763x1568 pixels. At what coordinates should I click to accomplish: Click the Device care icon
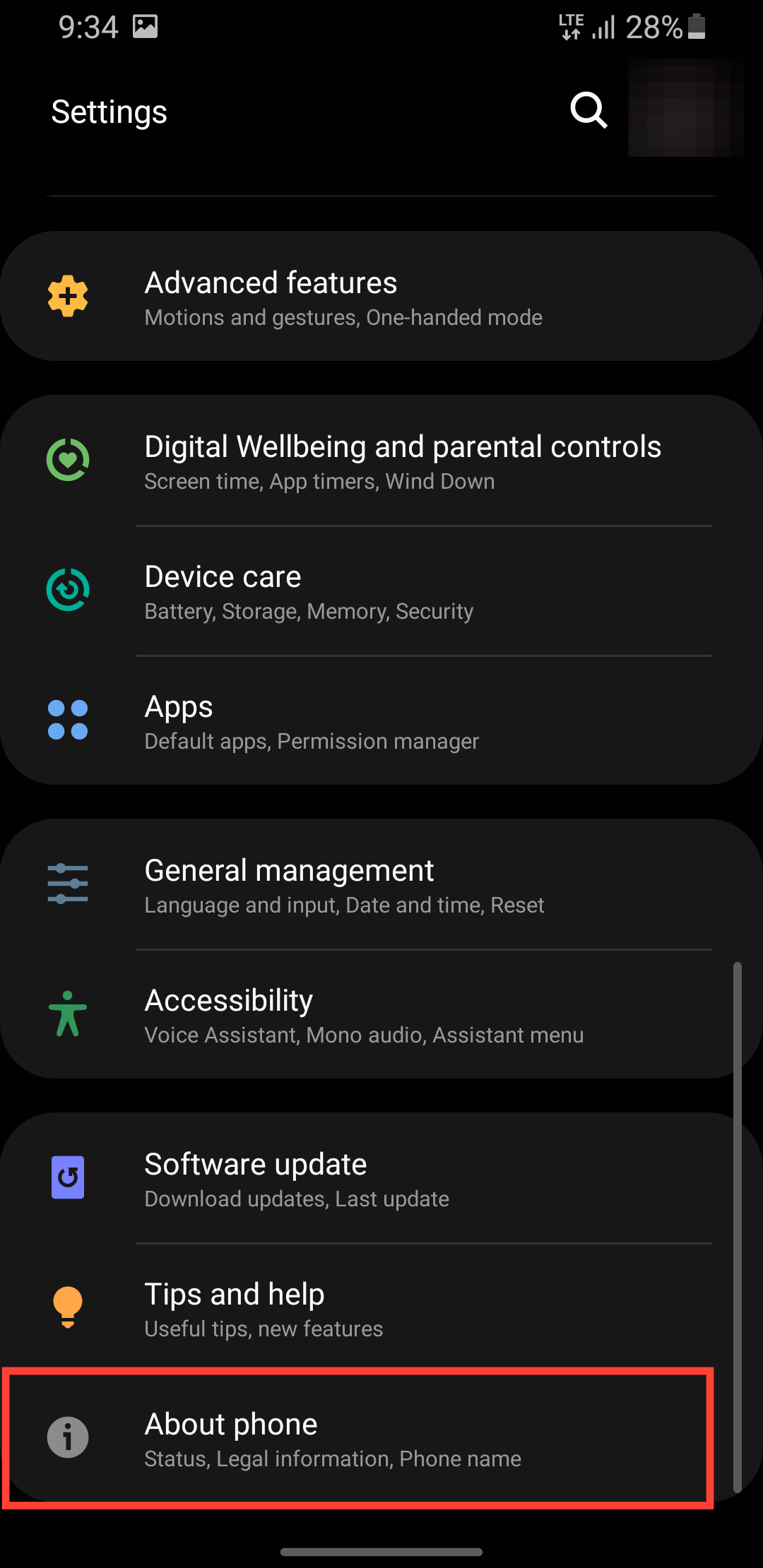click(x=67, y=588)
